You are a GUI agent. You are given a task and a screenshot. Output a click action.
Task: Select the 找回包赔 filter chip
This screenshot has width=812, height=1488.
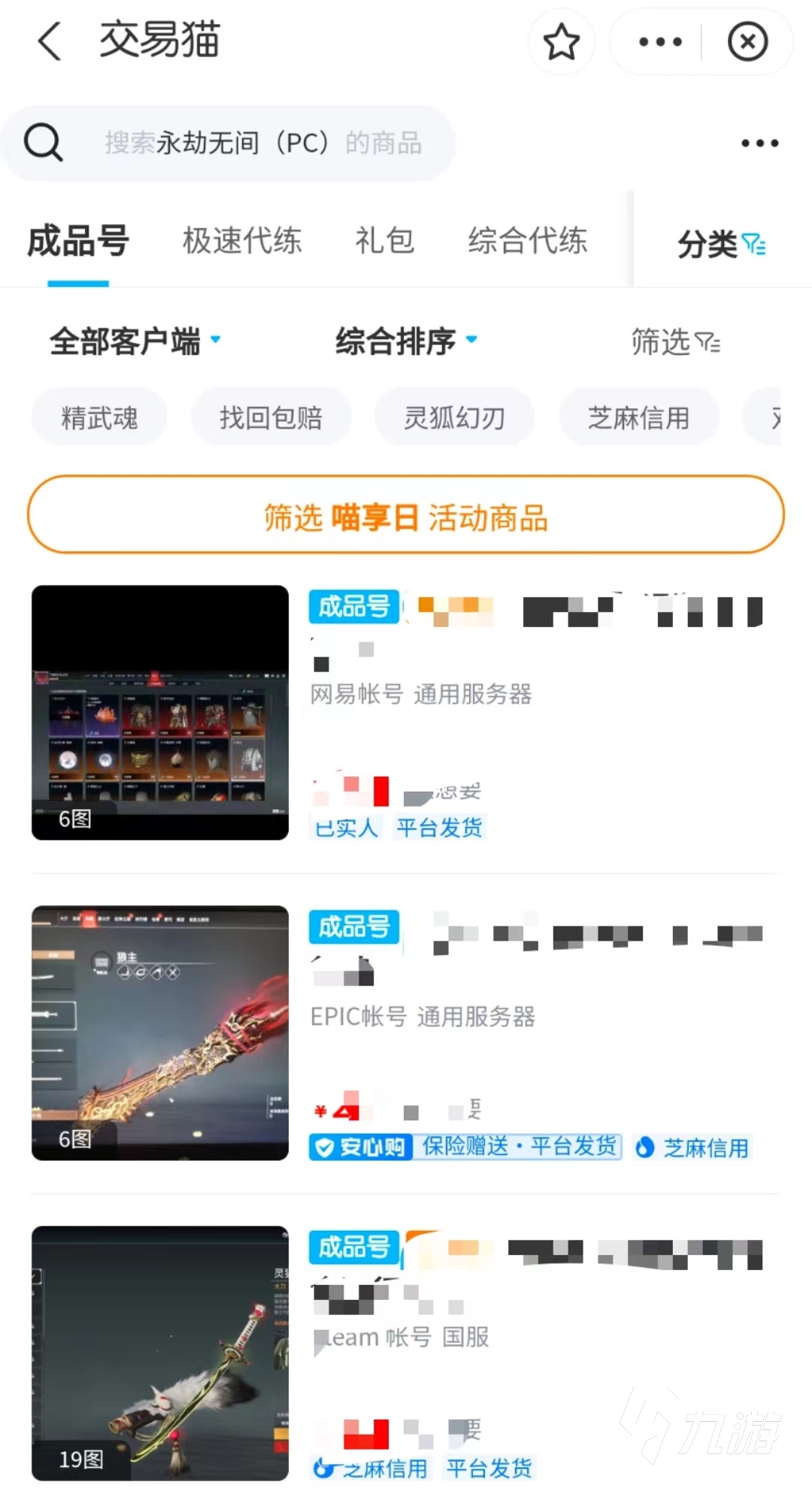click(x=271, y=417)
